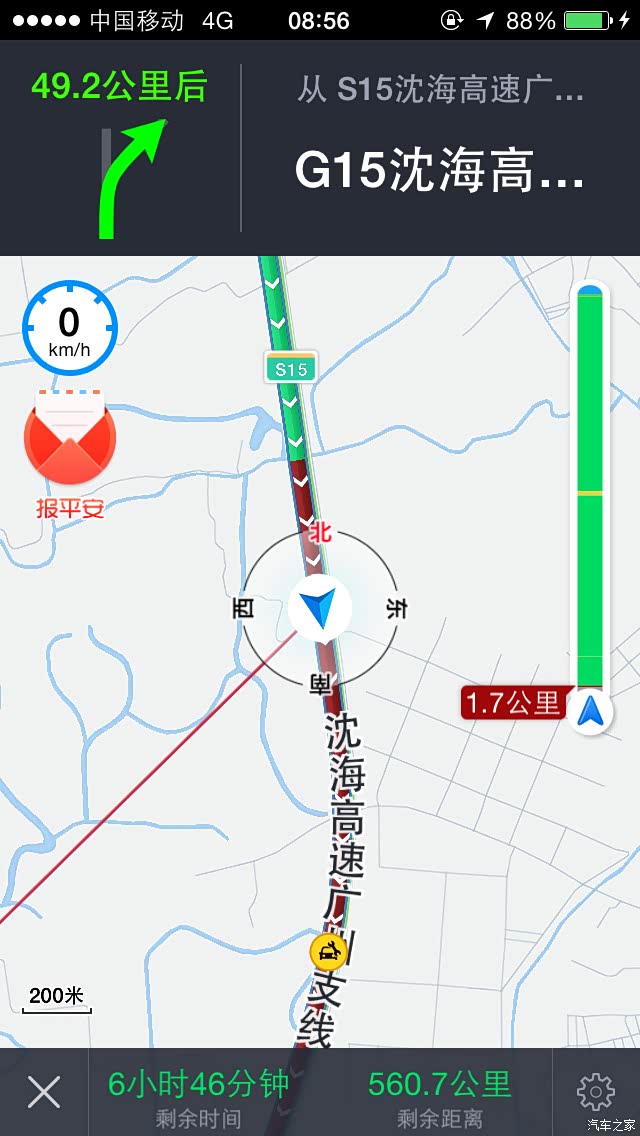Screen dimensions: 640x1136
Task: Exit navigation with the X button
Action: tap(44, 1092)
